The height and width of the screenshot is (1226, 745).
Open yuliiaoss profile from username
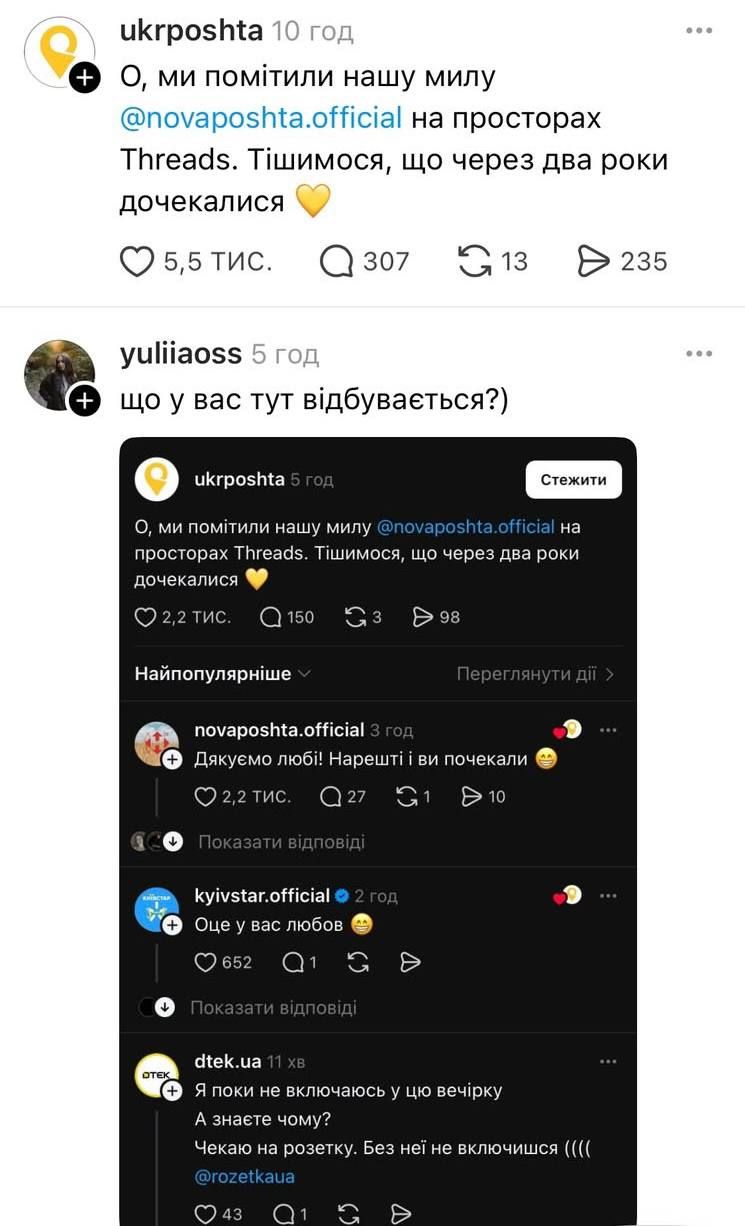[181, 354]
